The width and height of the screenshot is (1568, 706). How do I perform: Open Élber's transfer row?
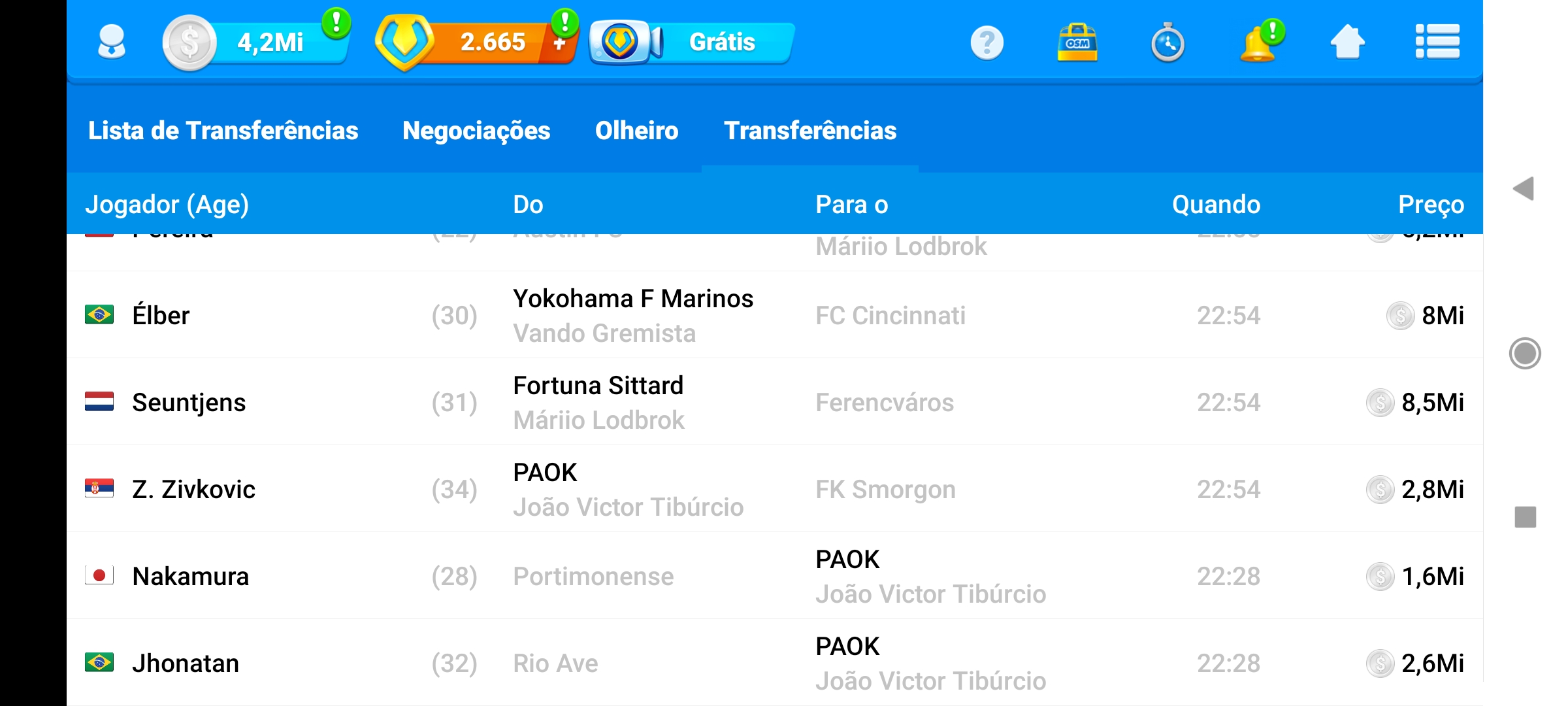tap(774, 315)
